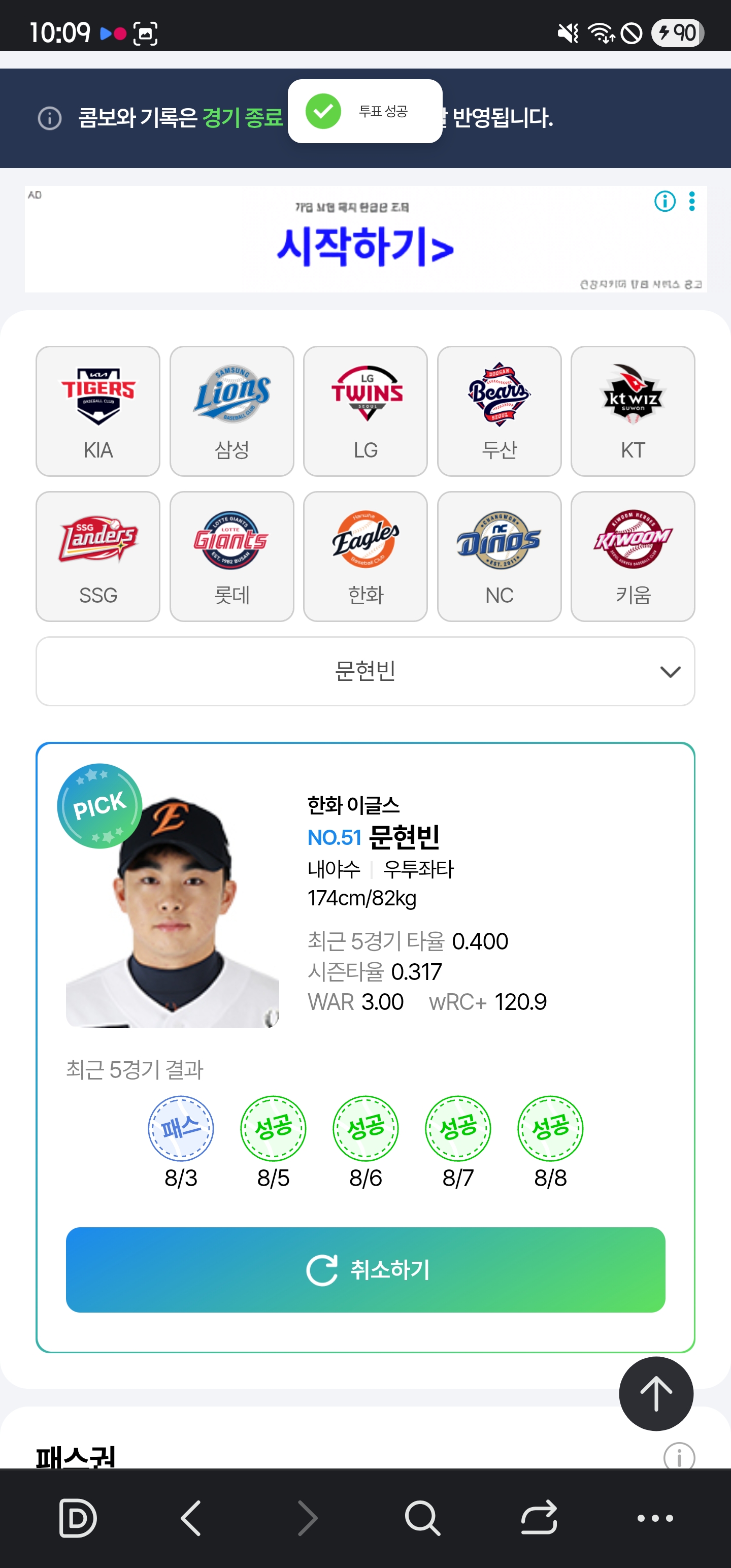Choose the 롯데 Giants team
This screenshot has width=731, height=1568.
tap(231, 556)
